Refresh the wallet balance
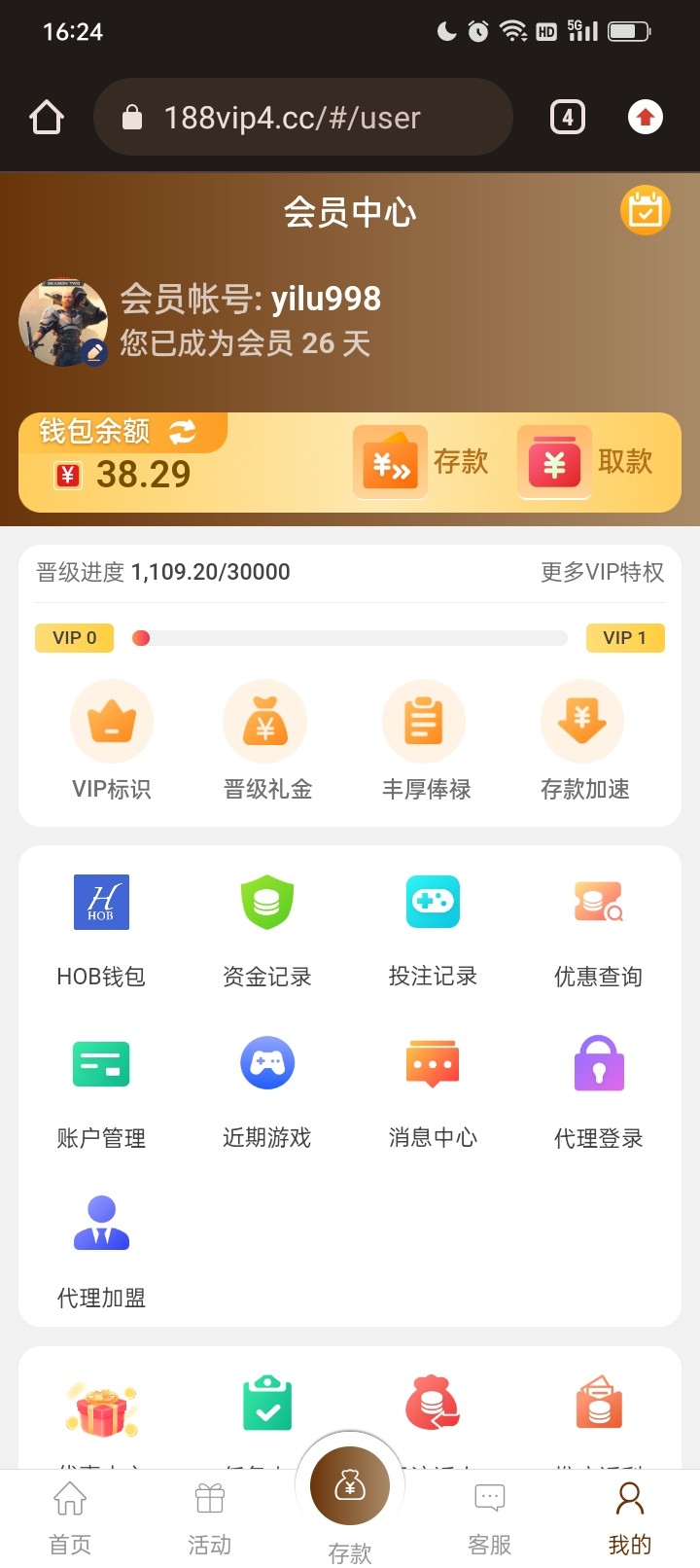The width and height of the screenshot is (700, 1568). (x=183, y=431)
